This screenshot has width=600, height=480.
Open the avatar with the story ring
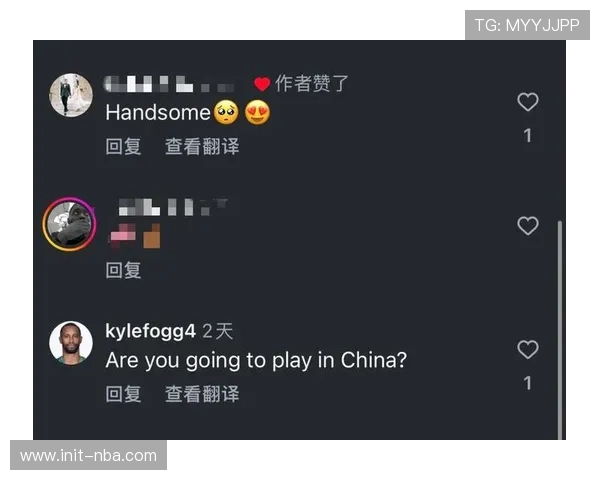click(69, 224)
